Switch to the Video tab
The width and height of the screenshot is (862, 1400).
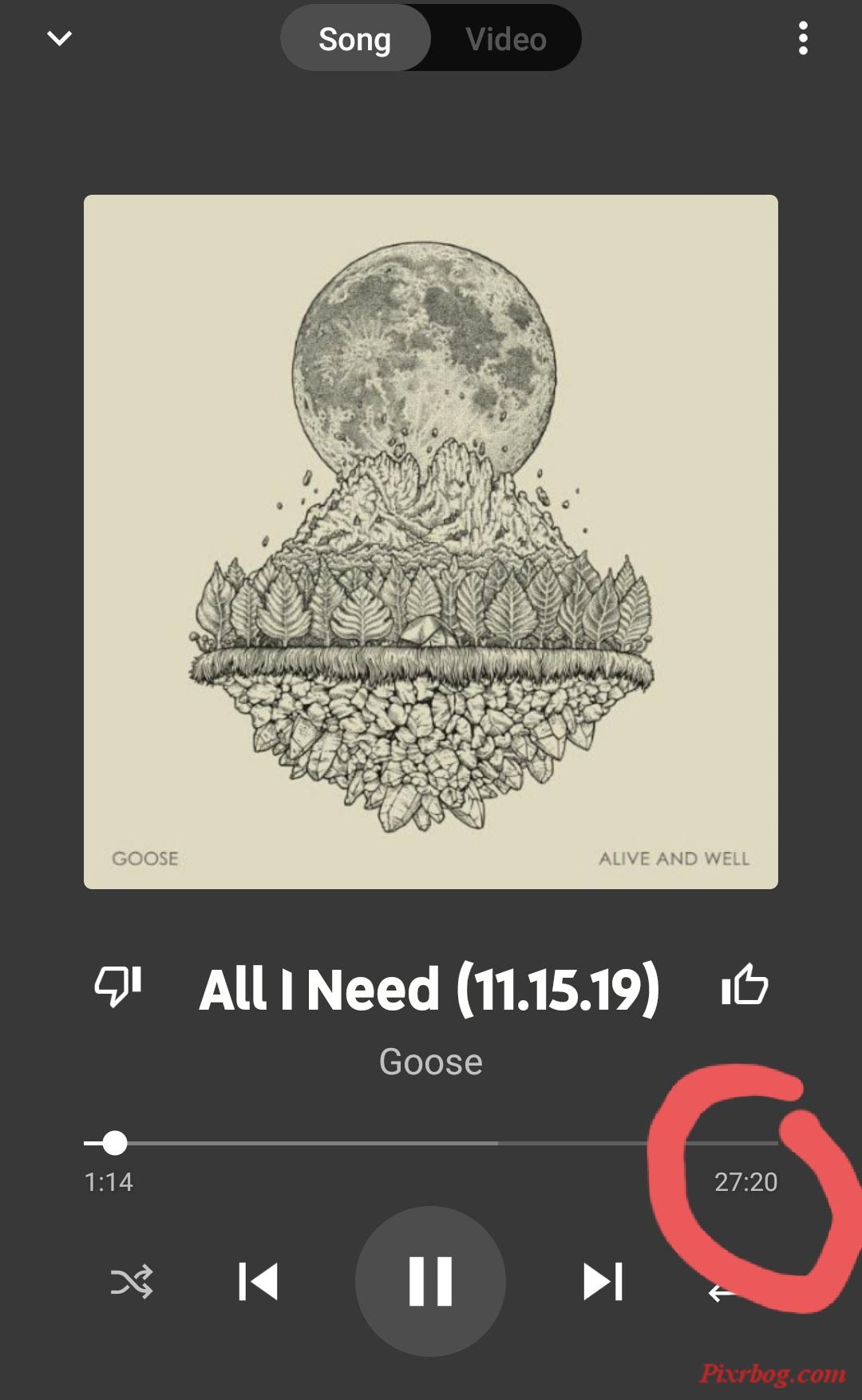[x=505, y=39]
